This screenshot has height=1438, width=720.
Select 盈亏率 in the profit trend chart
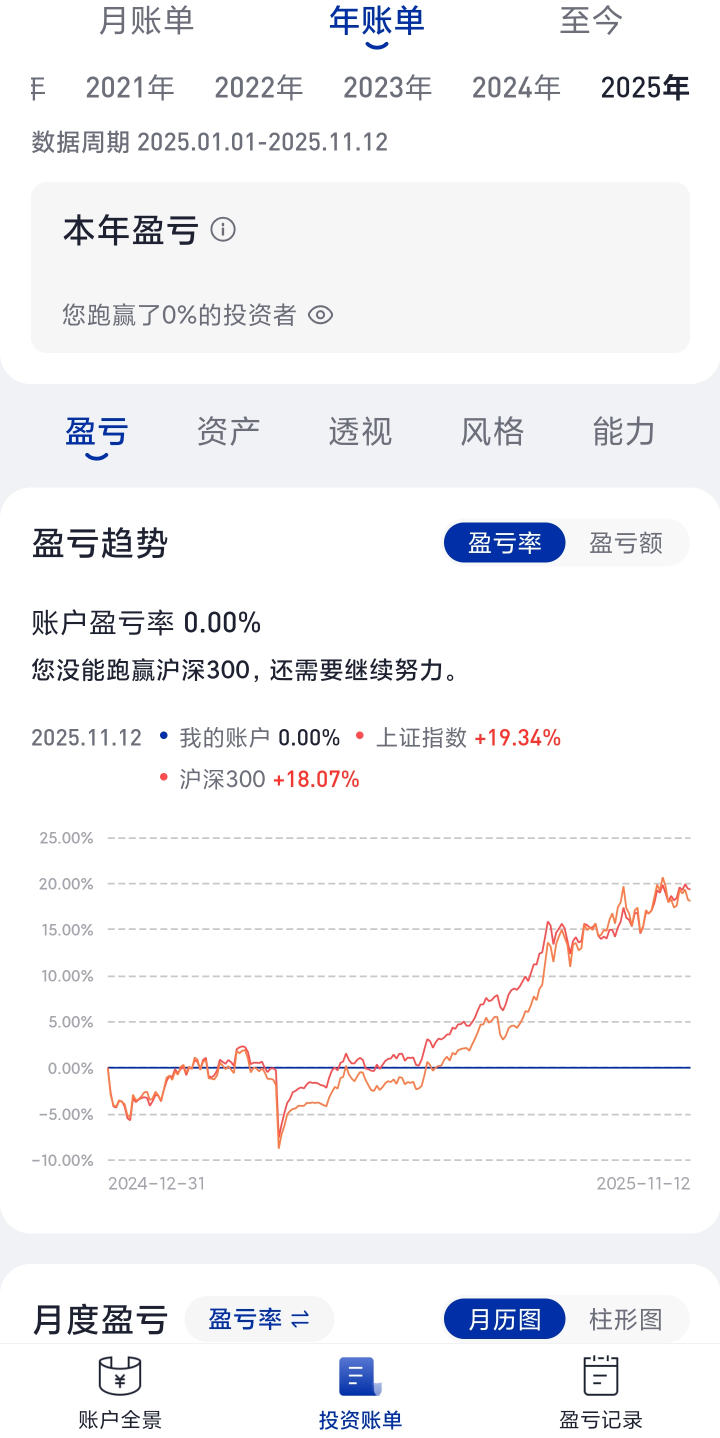(x=505, y=543)
